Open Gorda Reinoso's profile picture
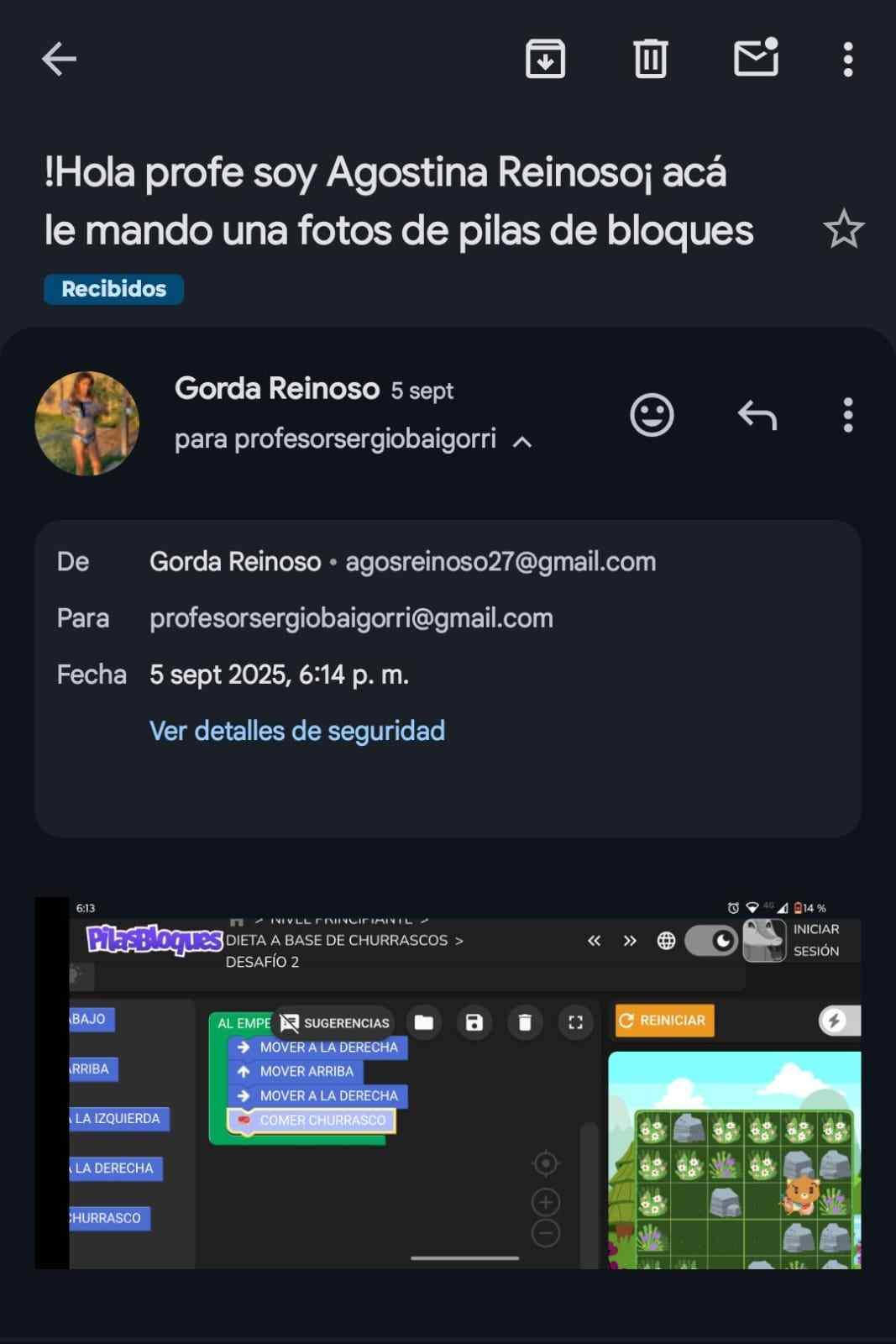 pos(86,423)
